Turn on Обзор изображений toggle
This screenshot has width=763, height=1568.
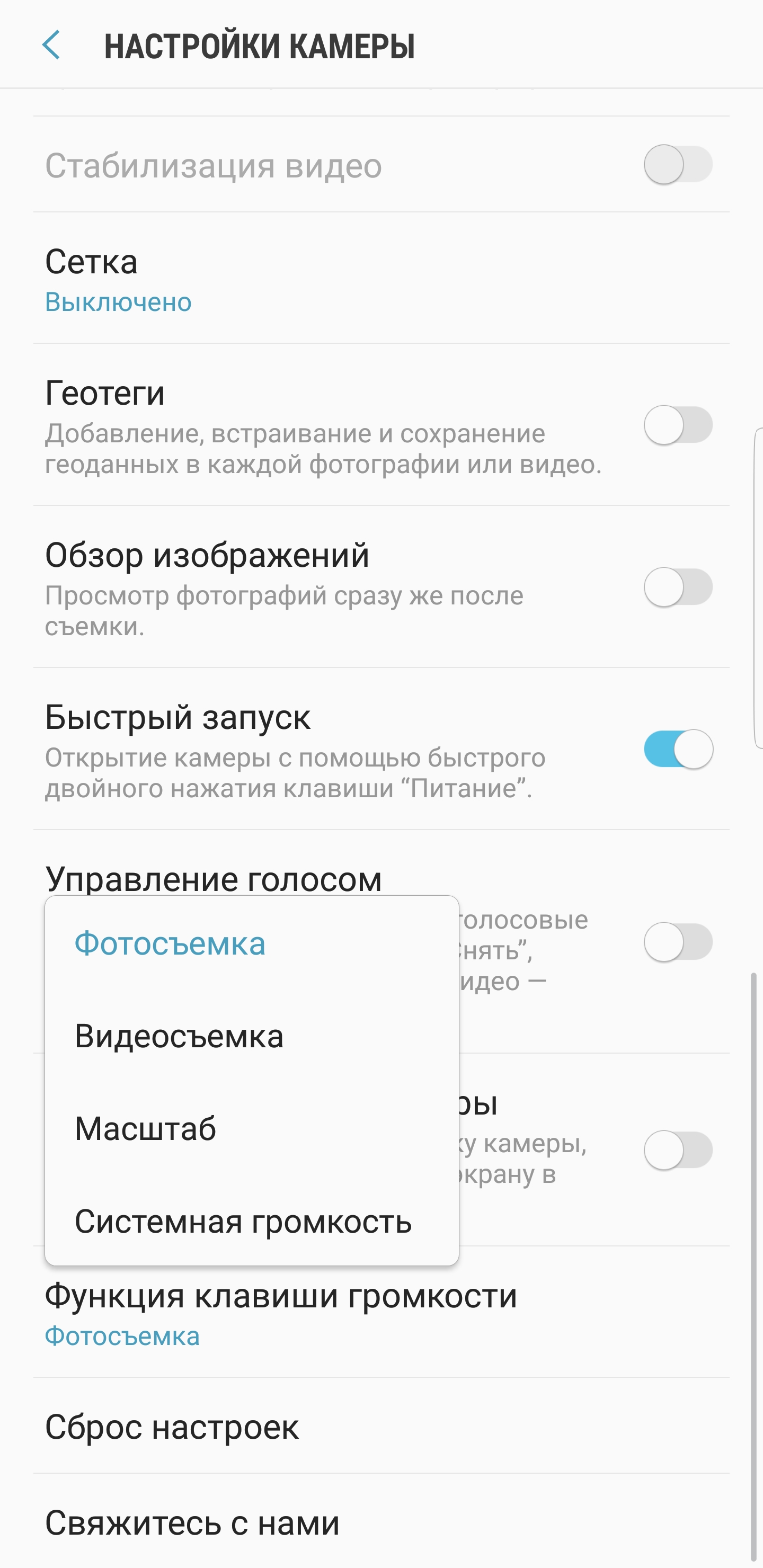click(x=678, y=587)
